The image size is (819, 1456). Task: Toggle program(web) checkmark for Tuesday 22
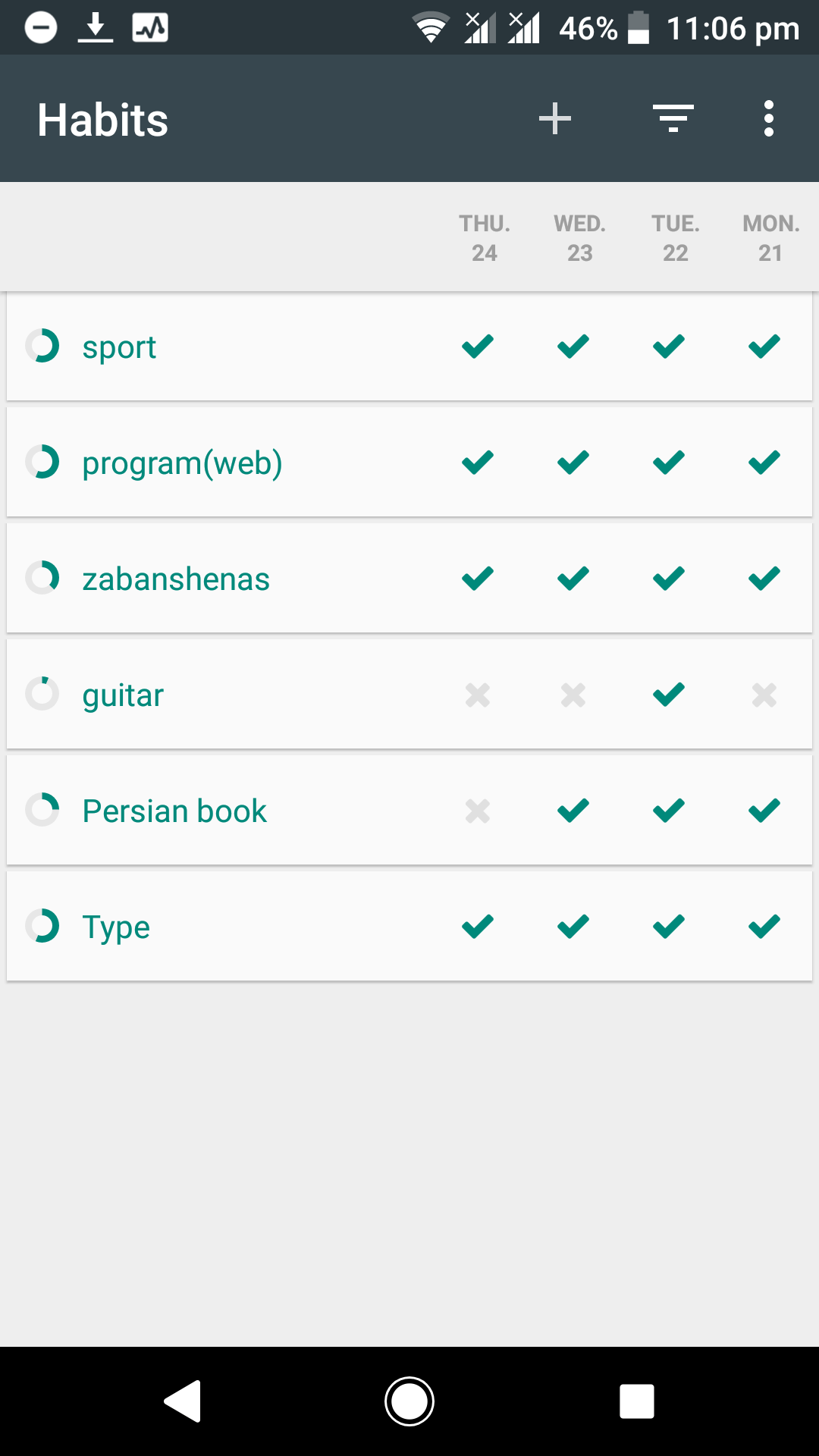pyautogui.click(x=669, y=463)
